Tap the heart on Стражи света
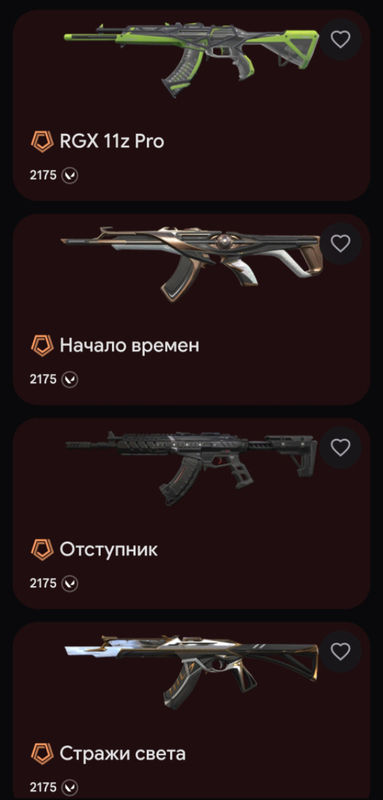 (x=340, y=652)
